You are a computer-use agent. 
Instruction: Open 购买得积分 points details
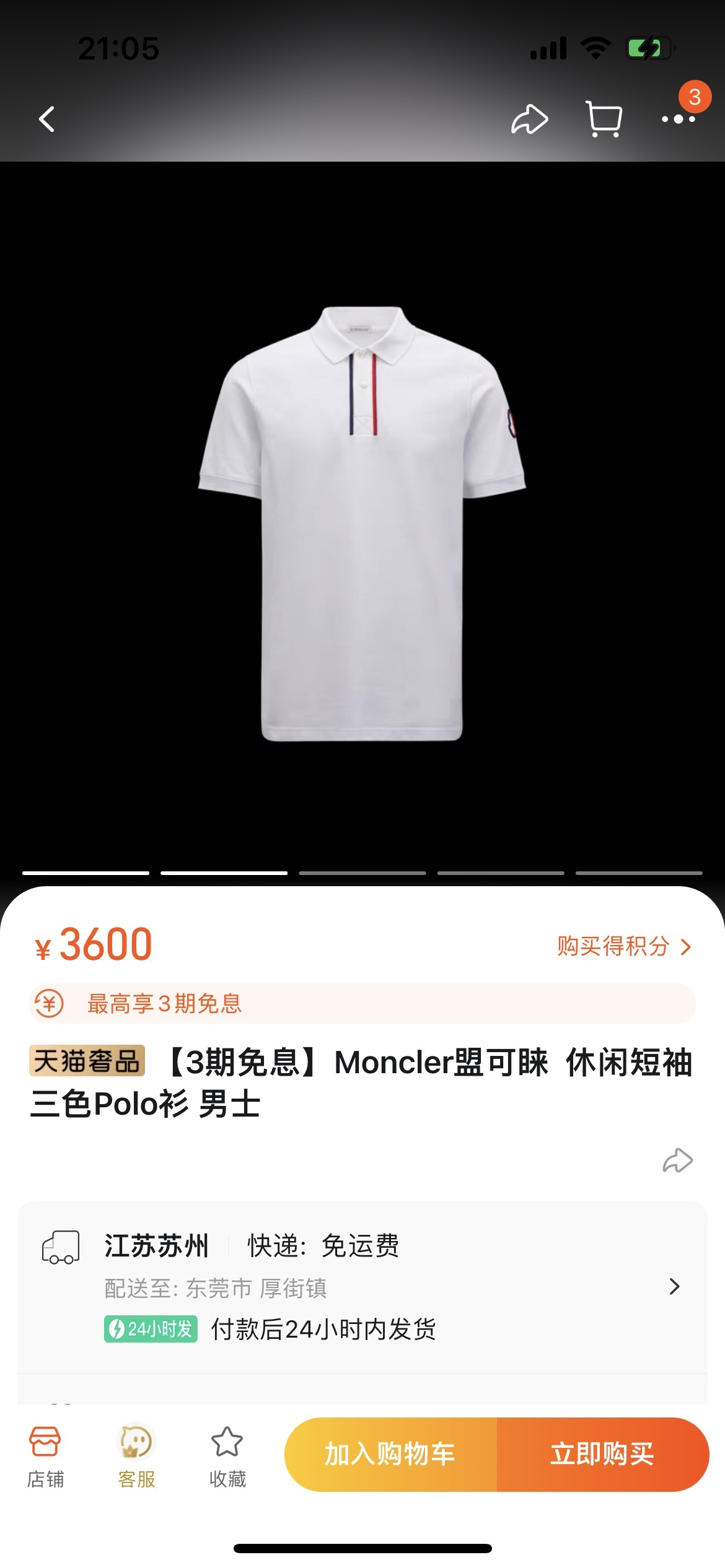(x=623, y=946)
